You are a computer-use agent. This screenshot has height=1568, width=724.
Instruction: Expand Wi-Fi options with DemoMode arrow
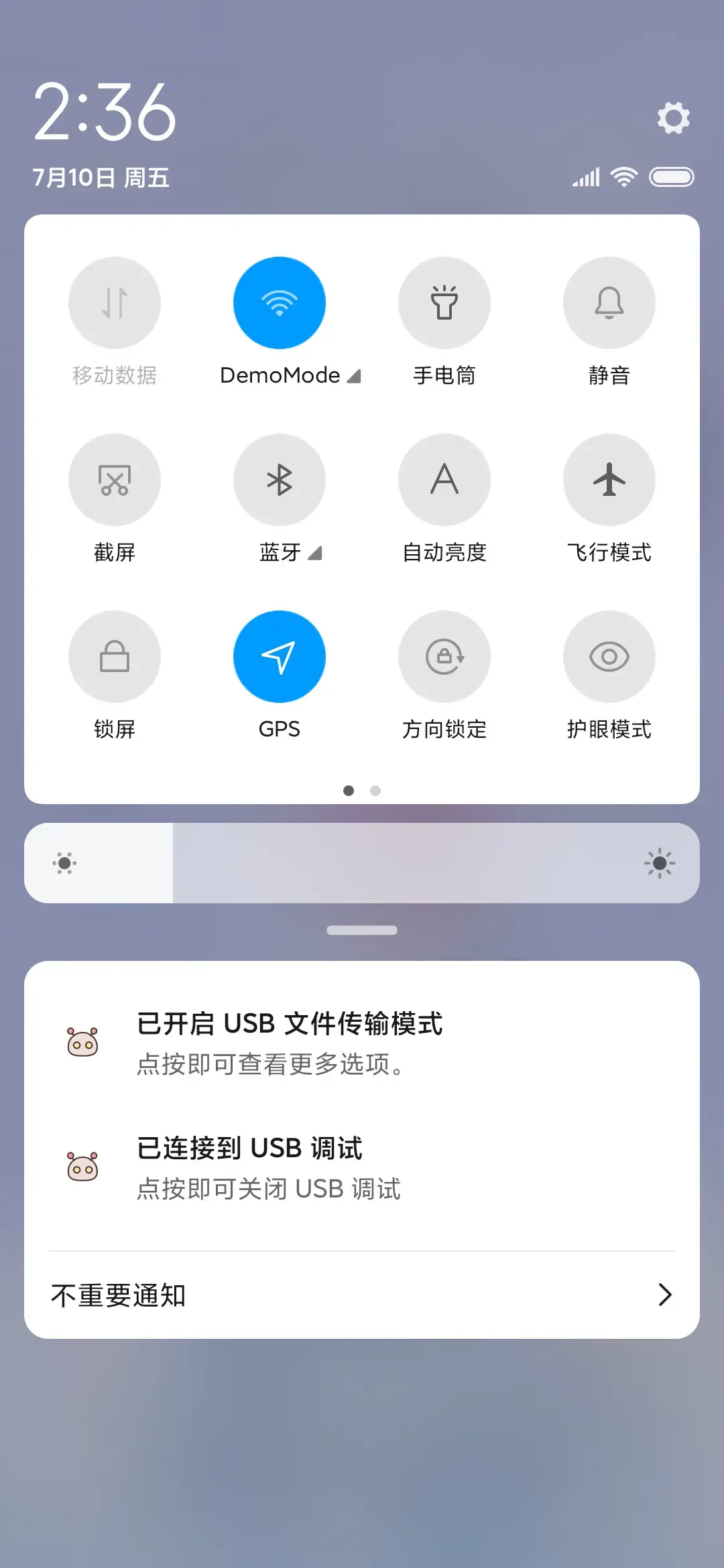click(x=355, y=376)
